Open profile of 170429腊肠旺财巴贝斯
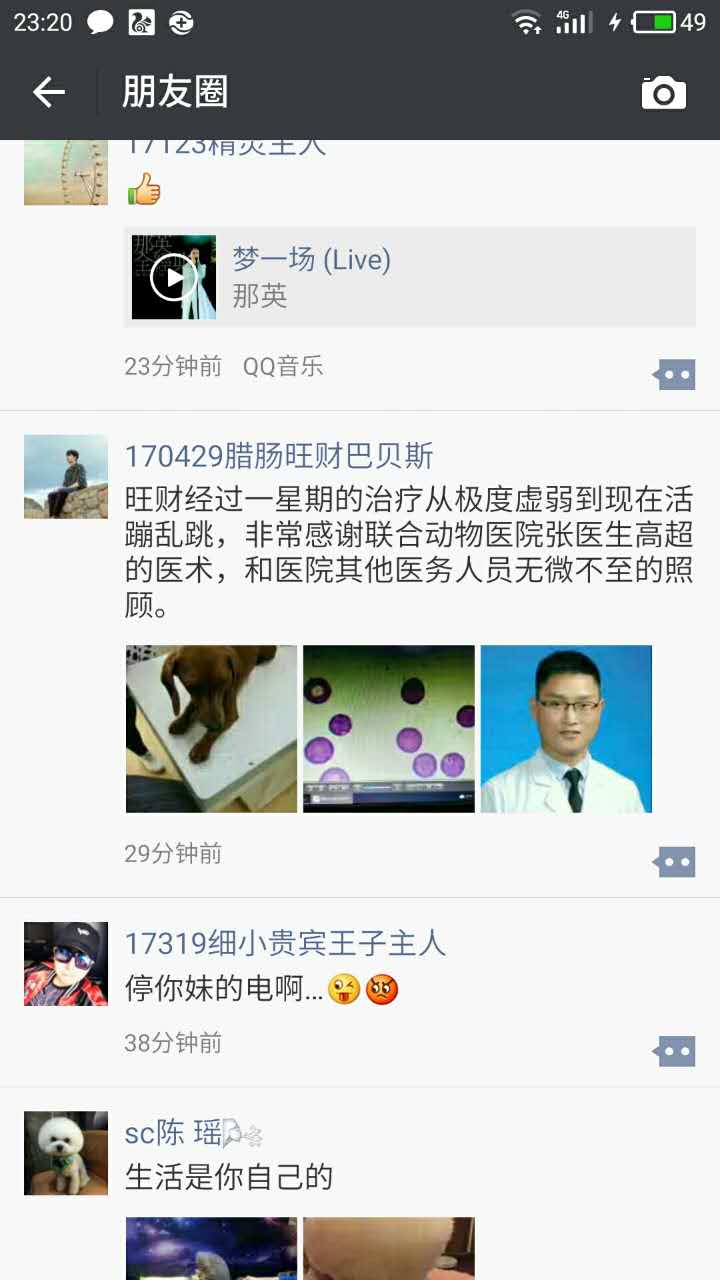Image resolution: width=720 pixels, height=1280 pixels. tap(278, 456)
